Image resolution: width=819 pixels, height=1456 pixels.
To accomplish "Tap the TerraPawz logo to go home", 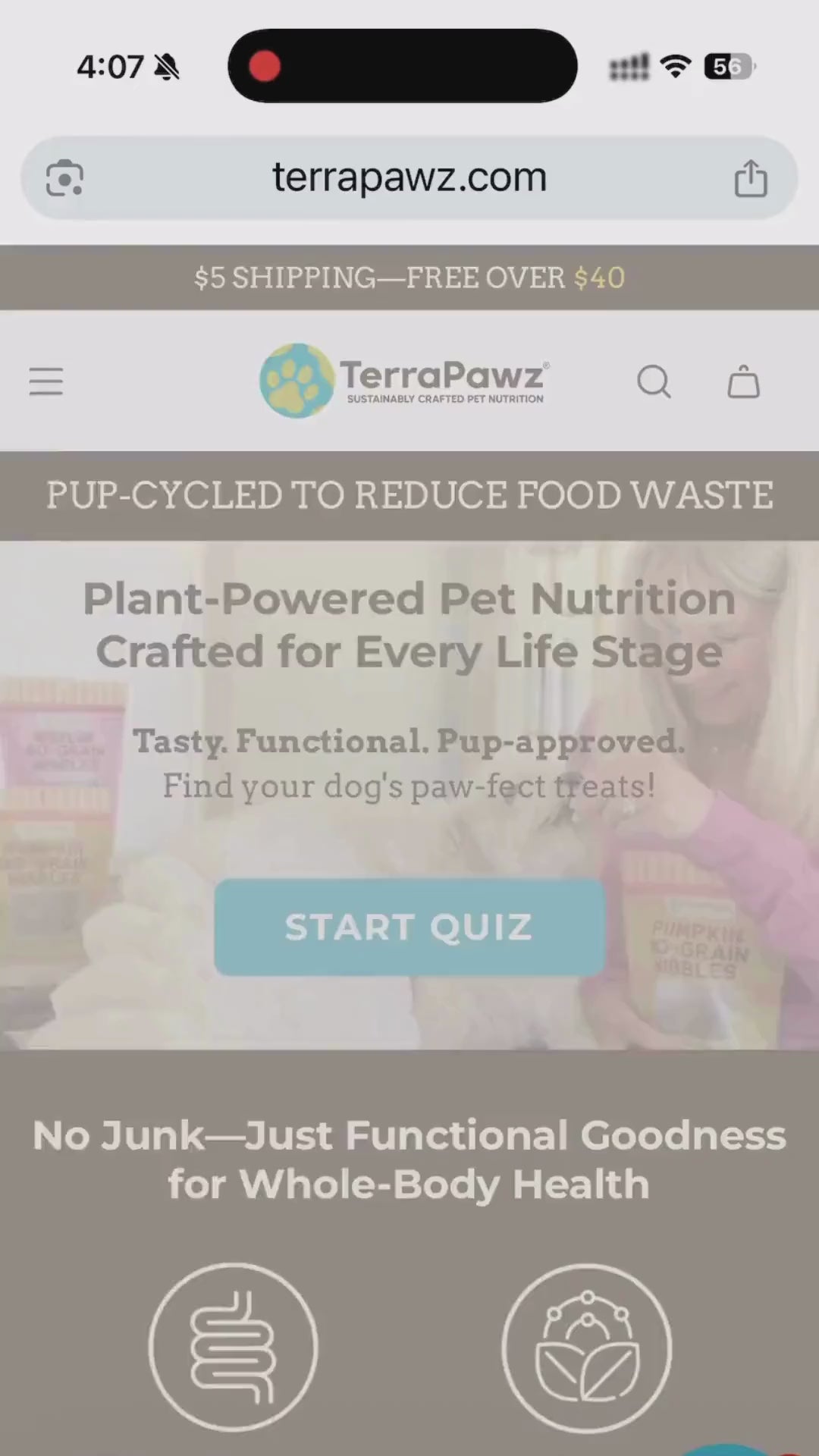I will click(403, 381).
